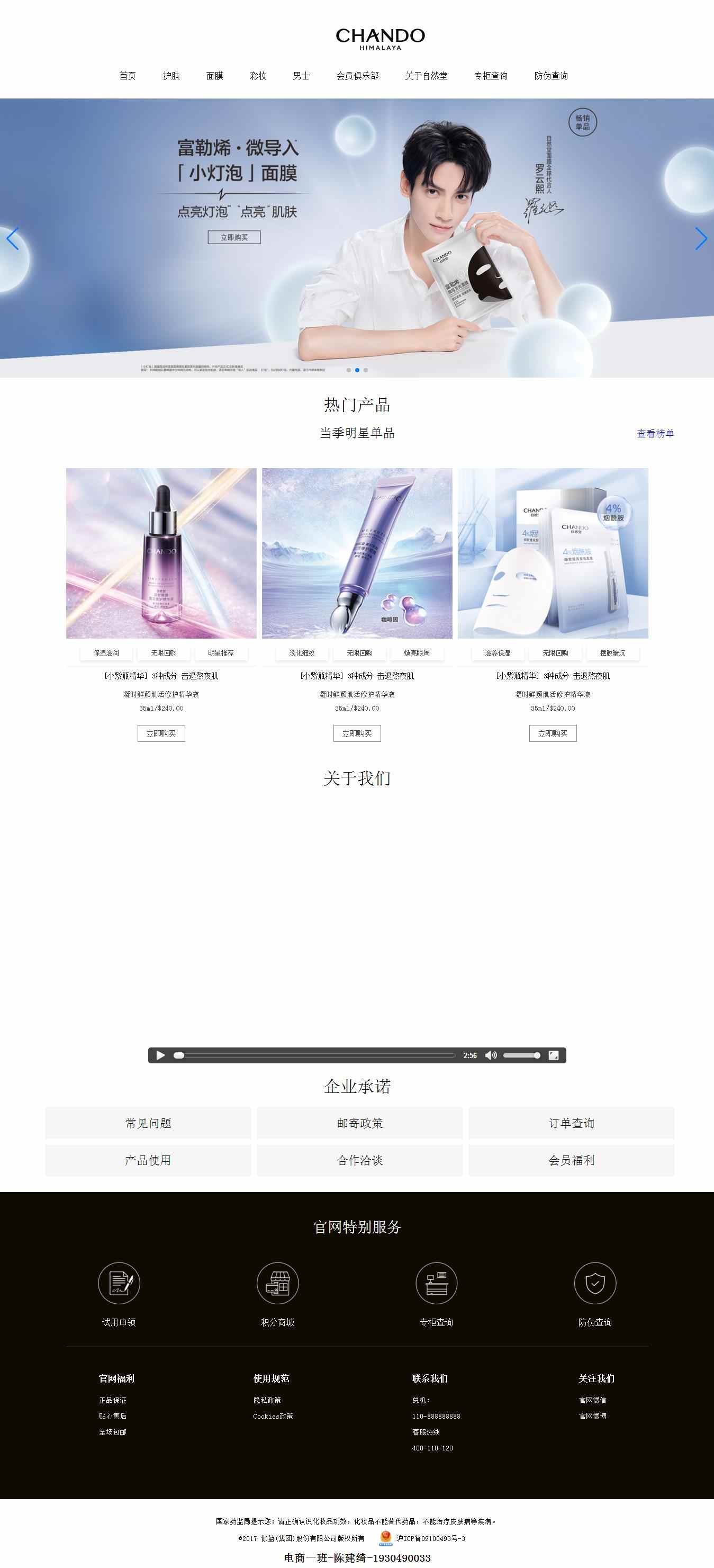
Task: Open 试用申请 service icon
Action: [x=119, y=1283]
